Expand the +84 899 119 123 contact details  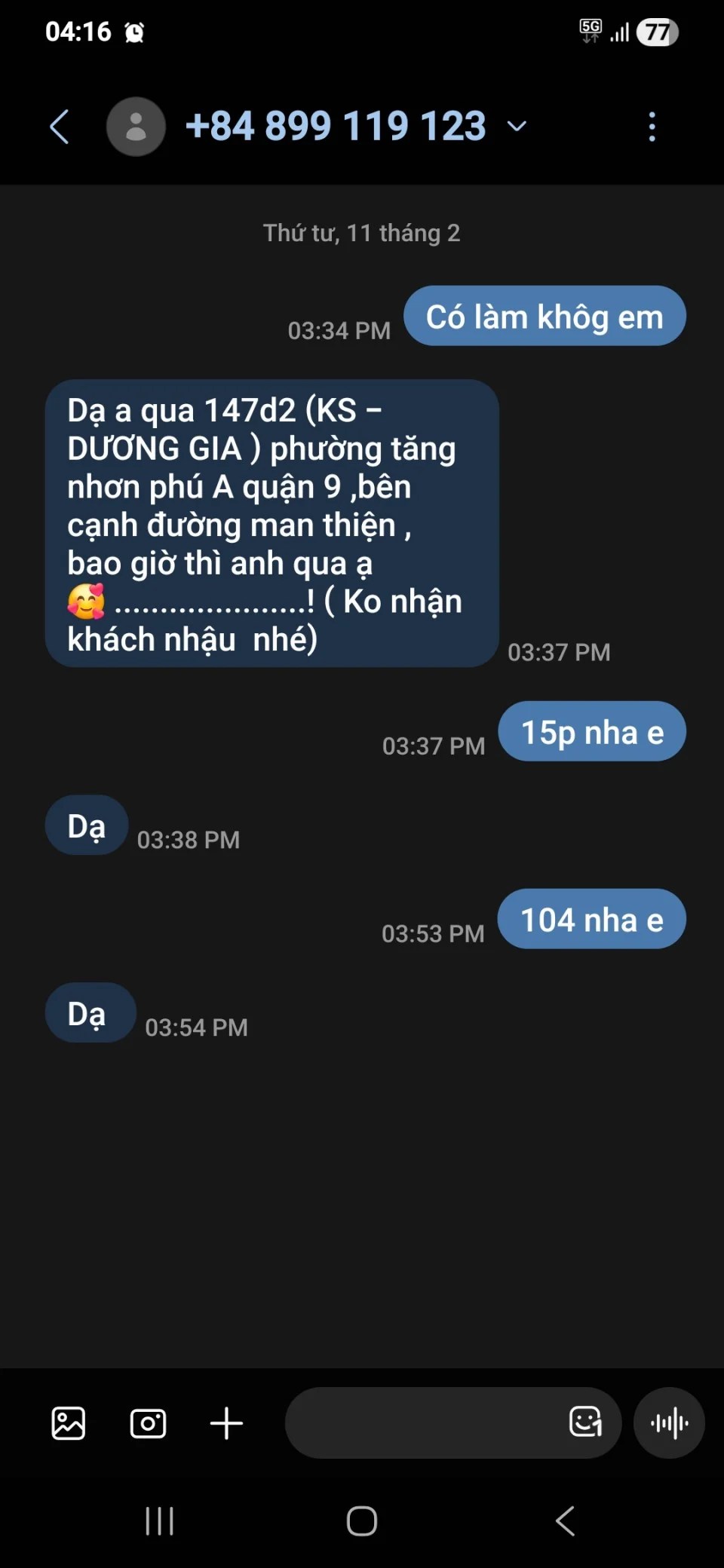click(517, 126)
